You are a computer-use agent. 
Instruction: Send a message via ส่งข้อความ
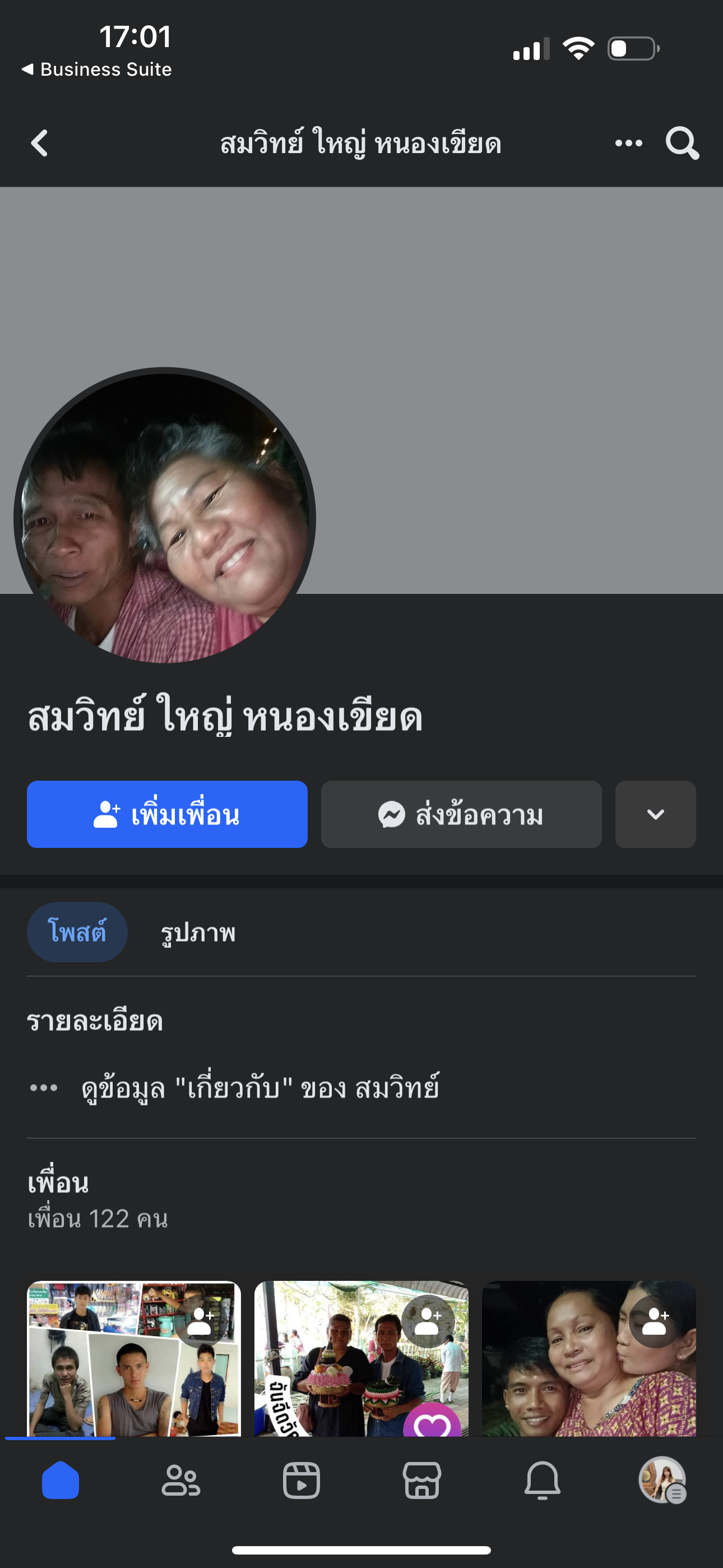click(461, 814)
